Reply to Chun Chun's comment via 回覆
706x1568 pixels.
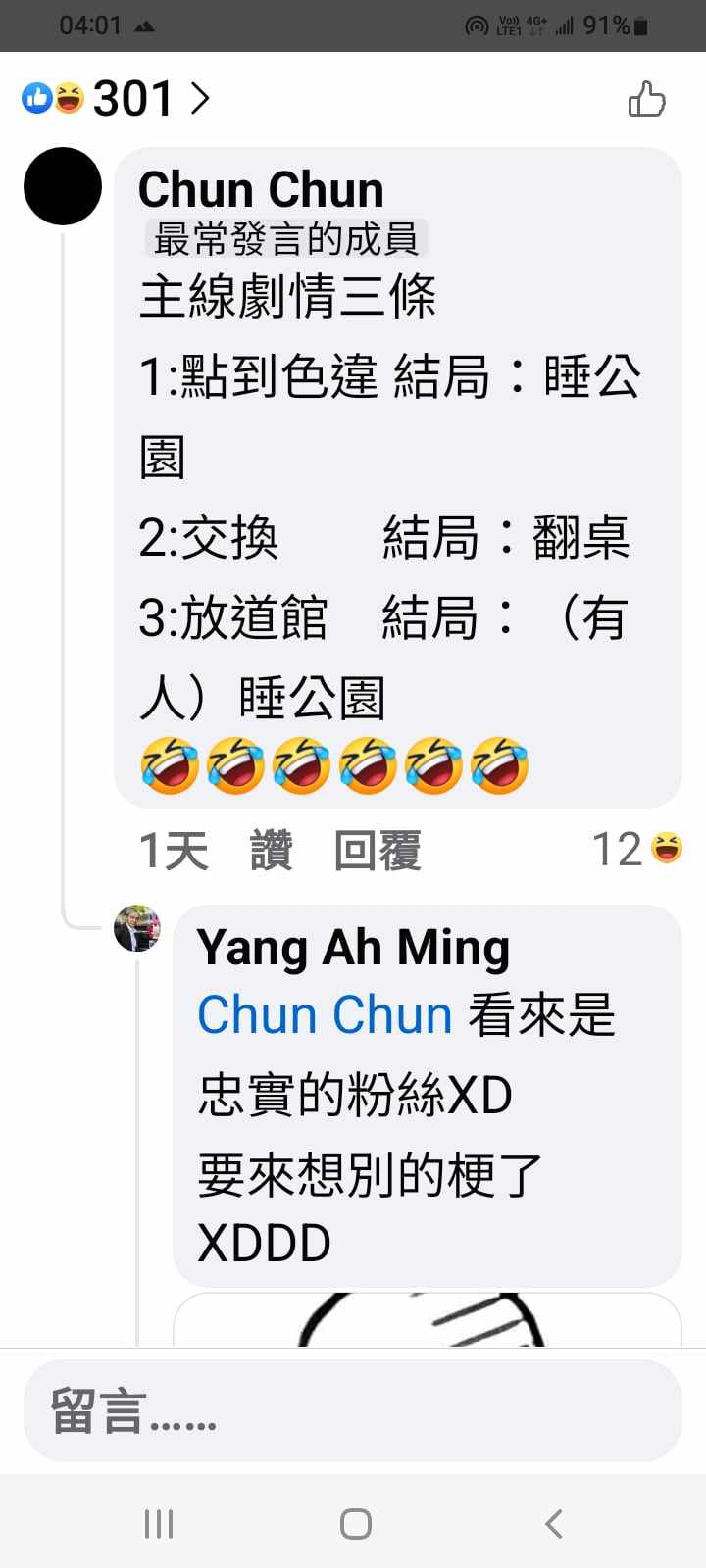pos(378,850)
